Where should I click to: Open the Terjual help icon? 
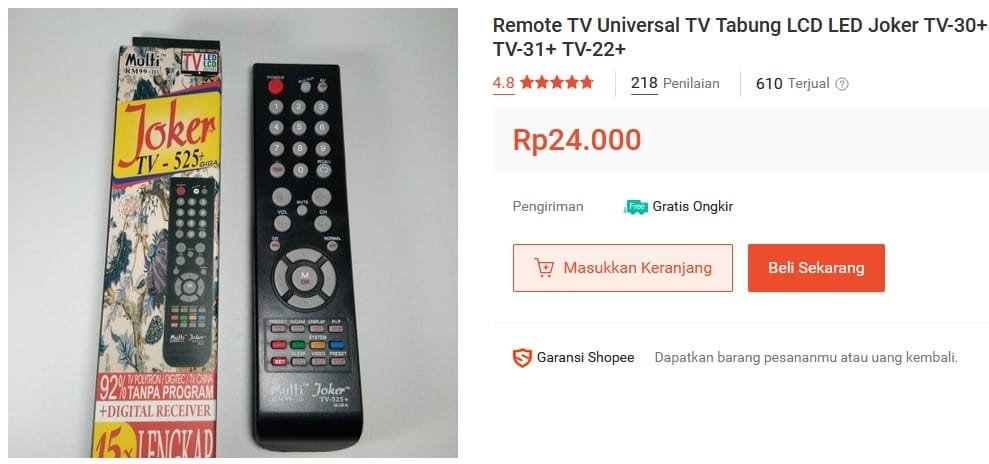(842, 84)
